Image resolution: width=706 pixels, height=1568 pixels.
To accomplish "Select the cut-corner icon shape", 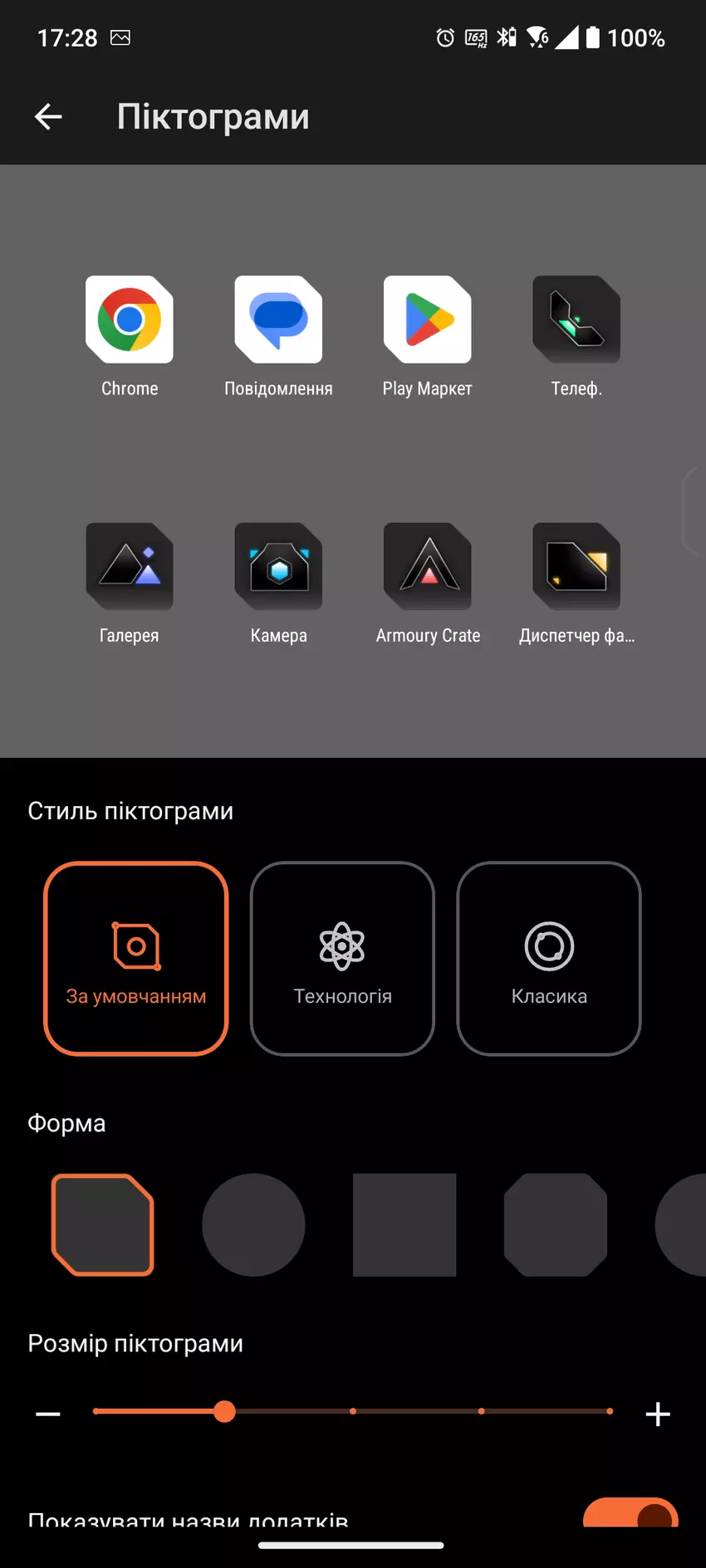I will coord(103,1224).
